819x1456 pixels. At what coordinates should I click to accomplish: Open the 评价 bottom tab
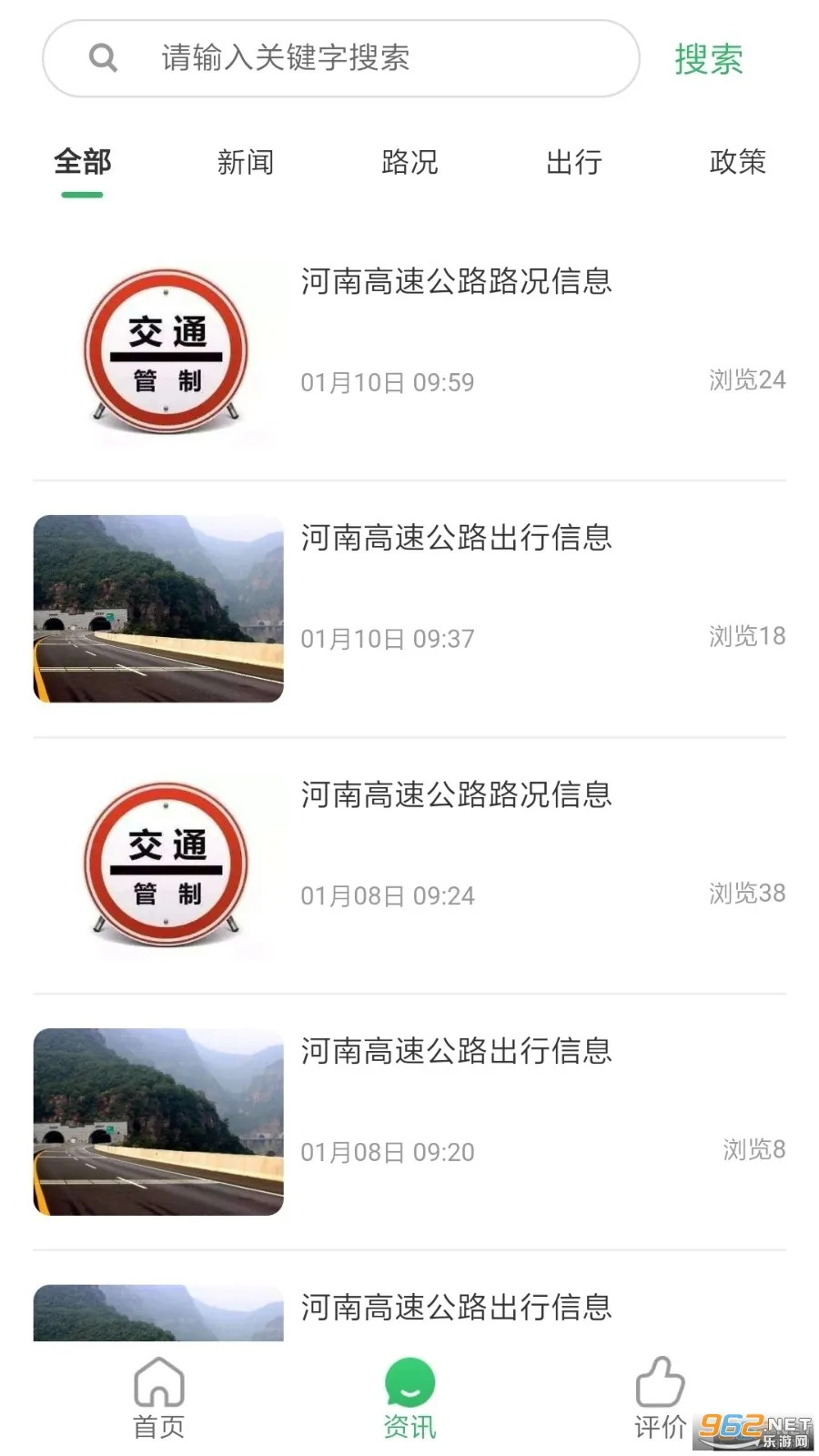pos(660,1398)
